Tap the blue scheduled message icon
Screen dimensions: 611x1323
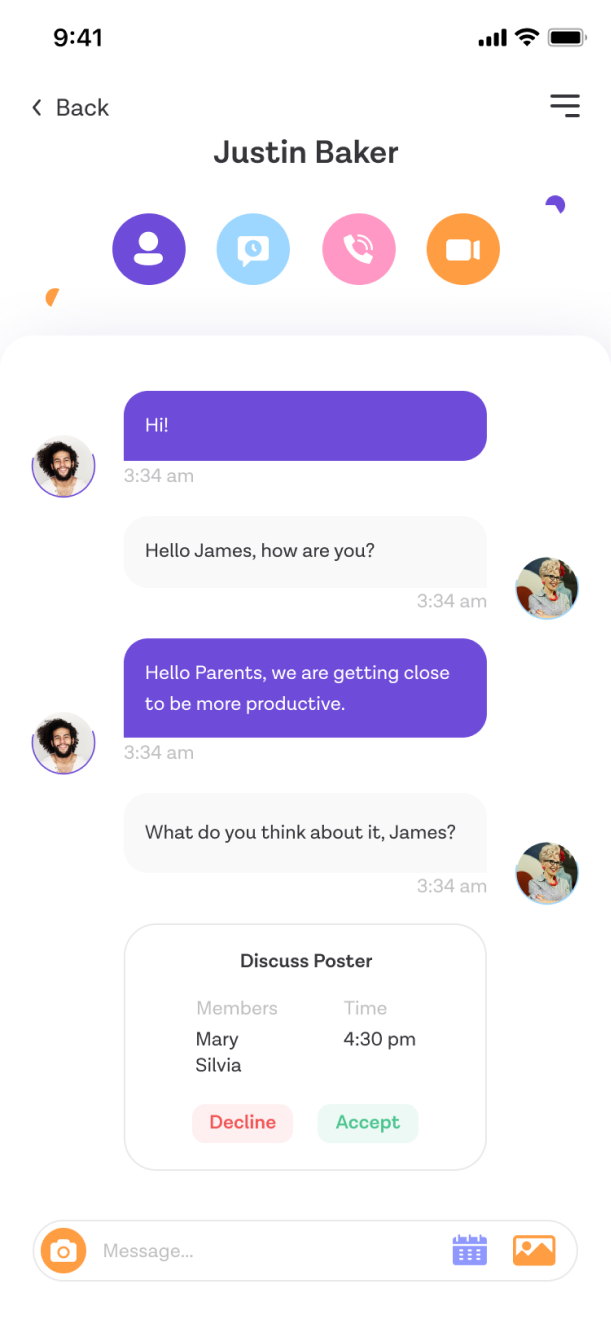pos(253,248)
